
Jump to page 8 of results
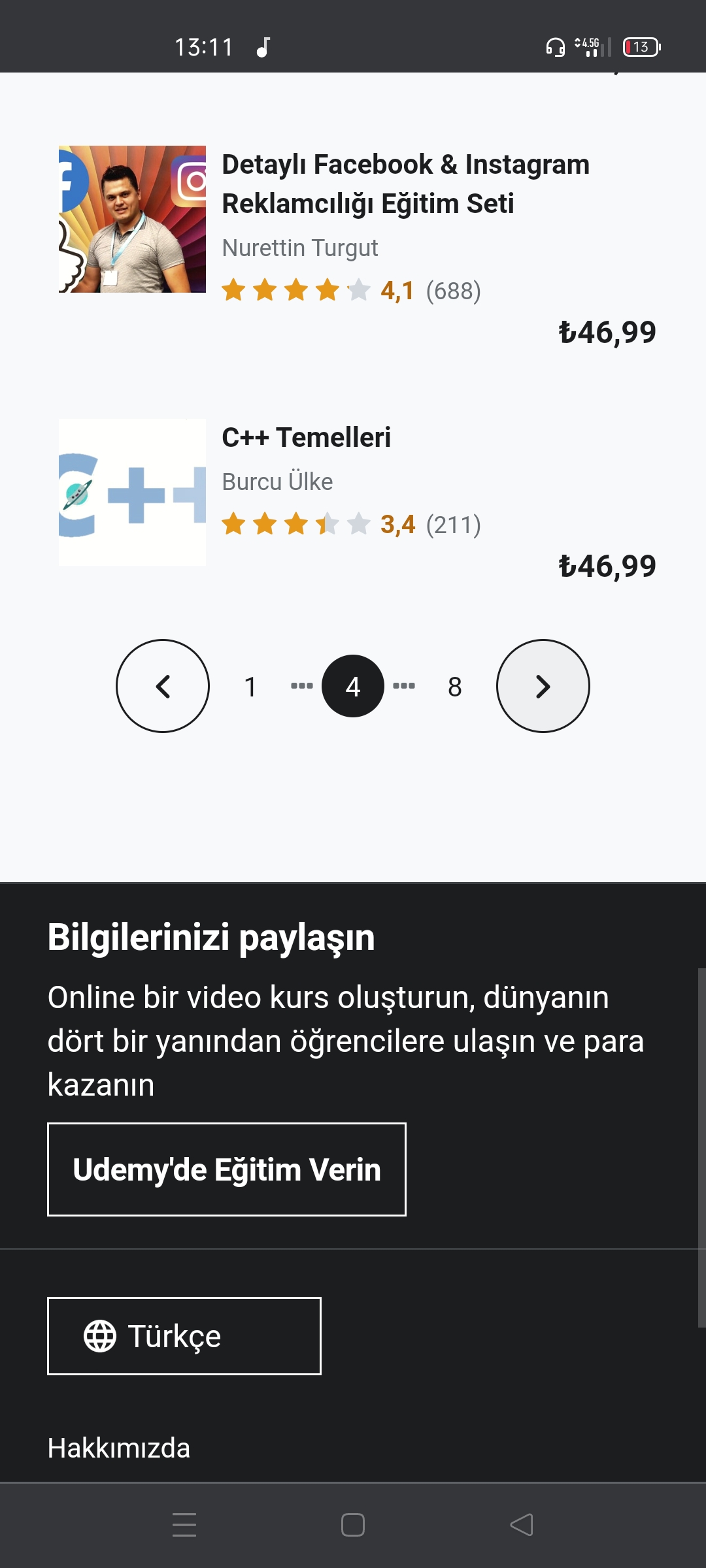(455, 687)
